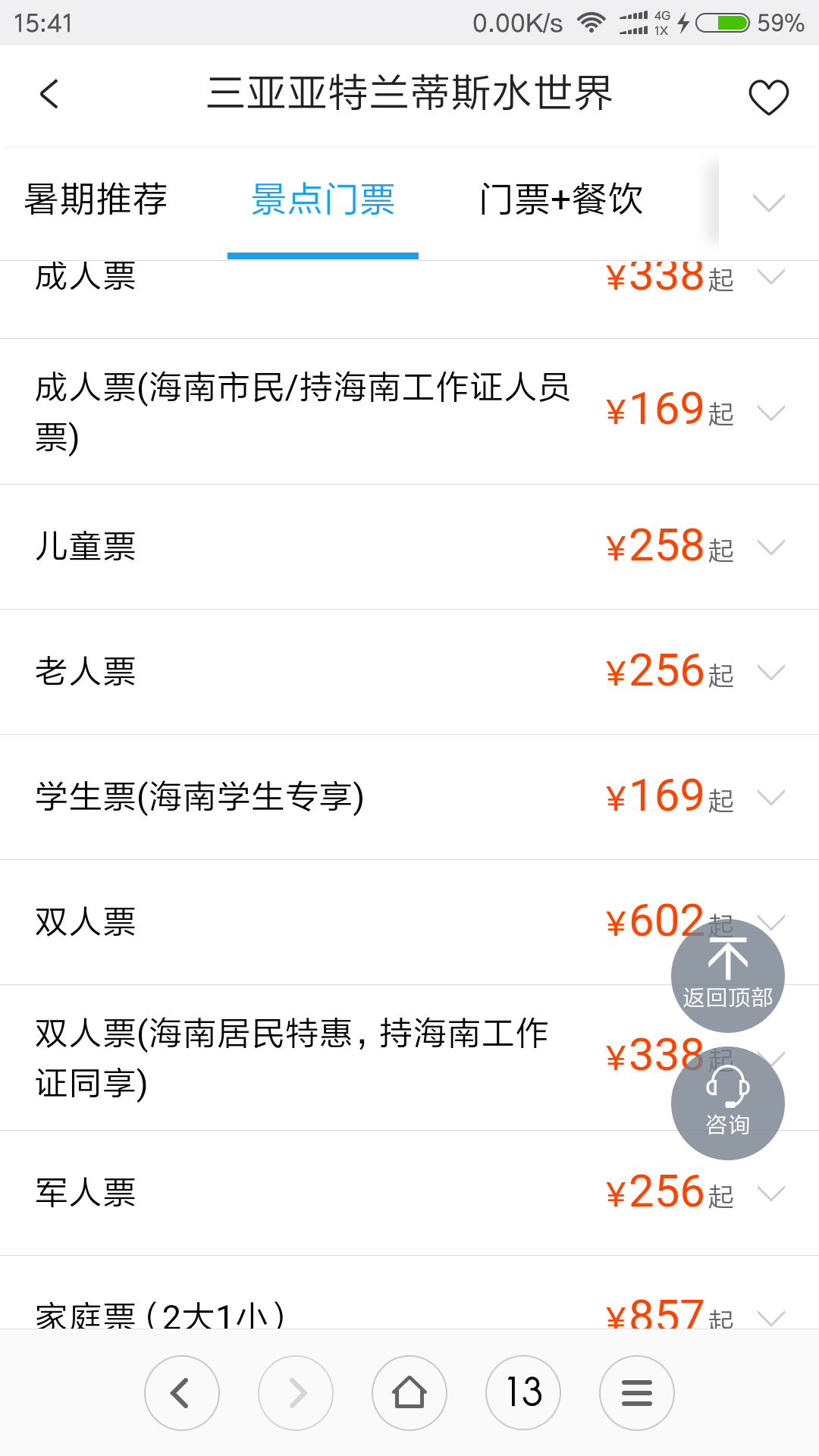Expand the tab category dropdown arrow

769,202
